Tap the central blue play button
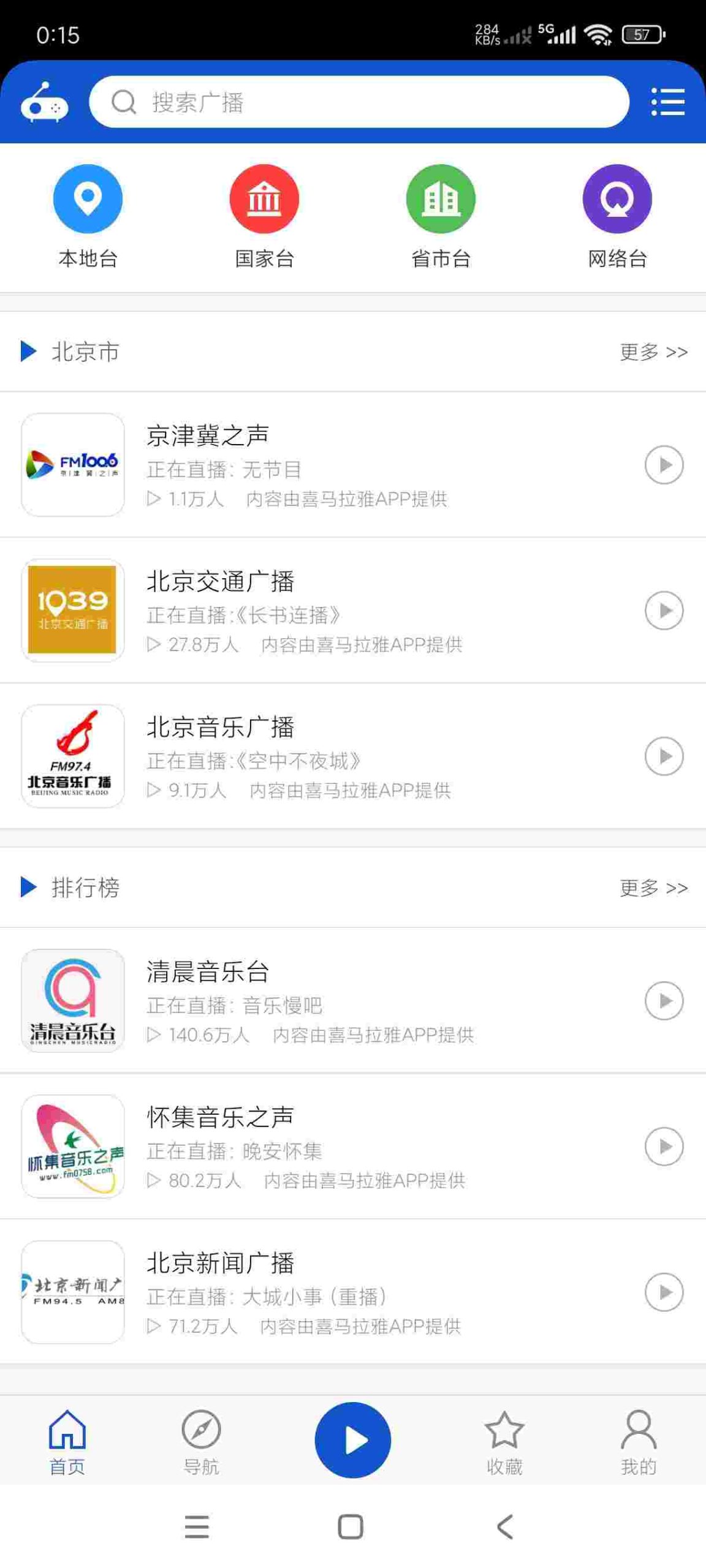This screenshot has width=706, height=1568. point(353,1439)
